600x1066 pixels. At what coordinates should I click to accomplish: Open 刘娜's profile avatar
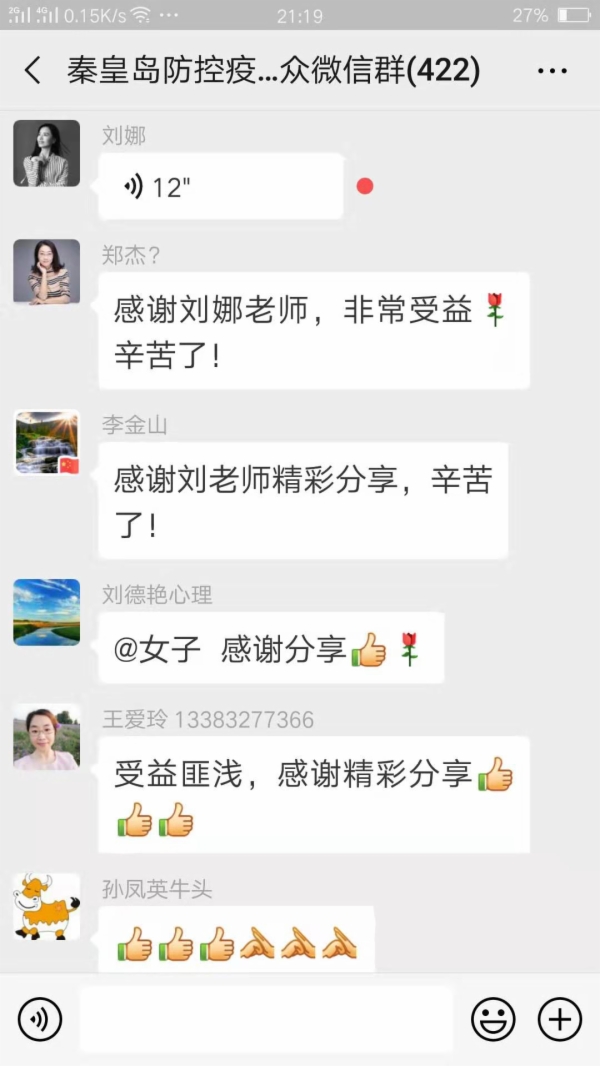point(47,153)
